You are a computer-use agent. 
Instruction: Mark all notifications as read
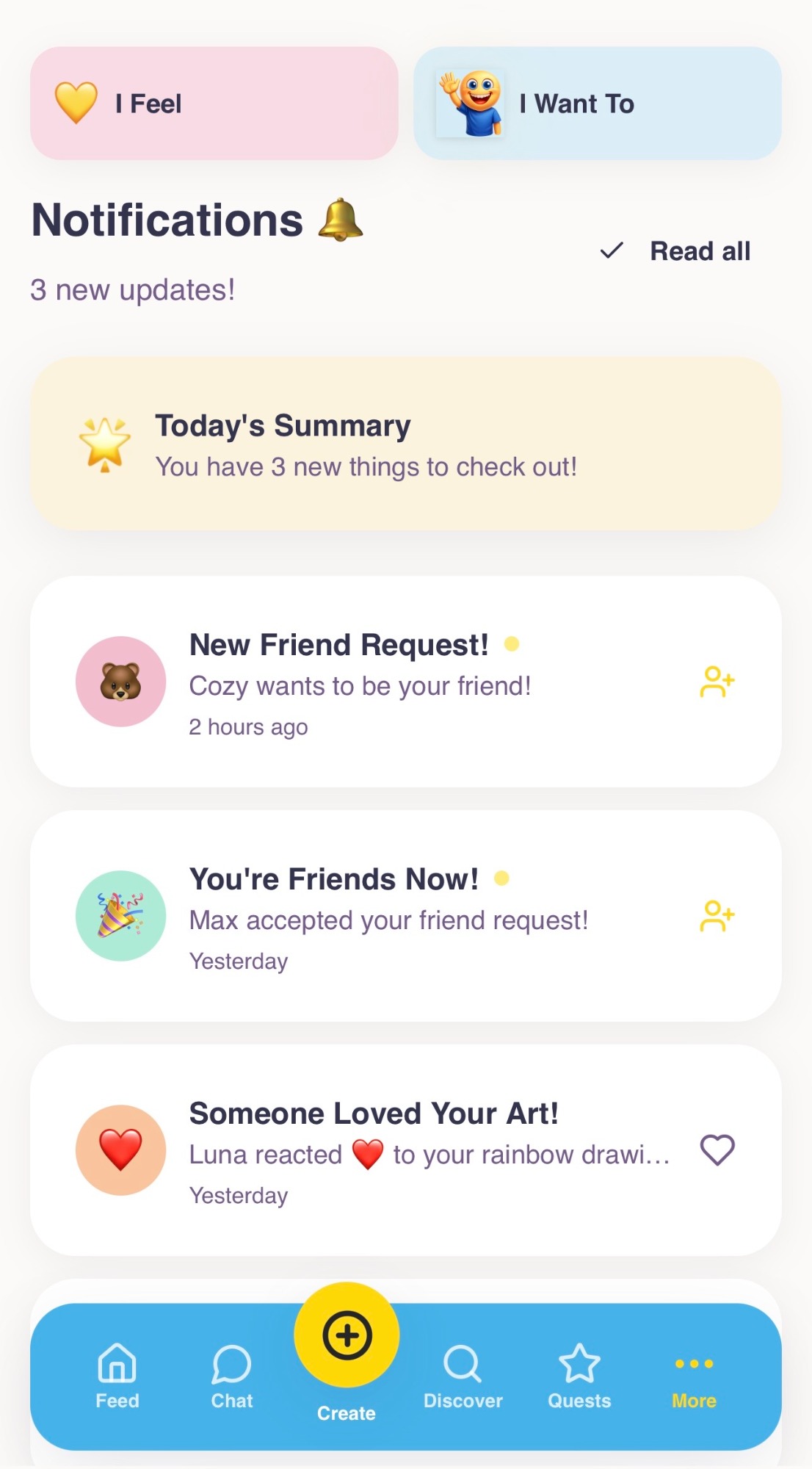click(x=676, y=251)
